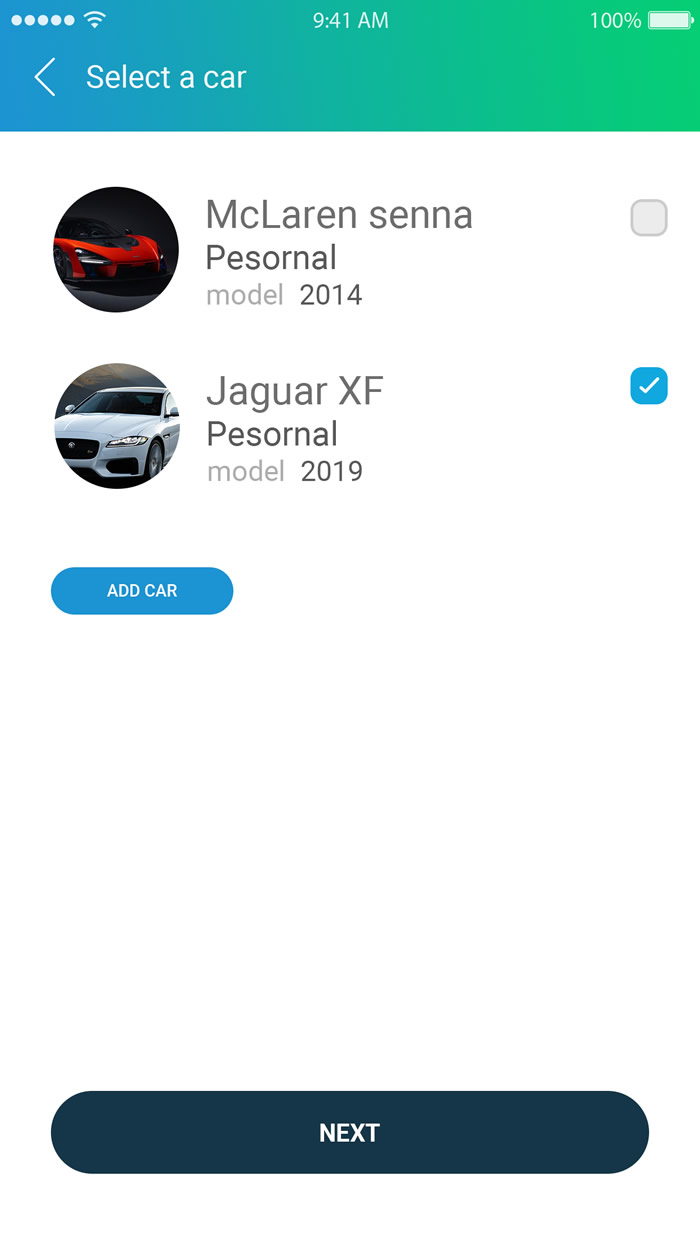This screenshot has width=700, height=1244.
Task: Go back using the header arrow
Action: point(44,77)
